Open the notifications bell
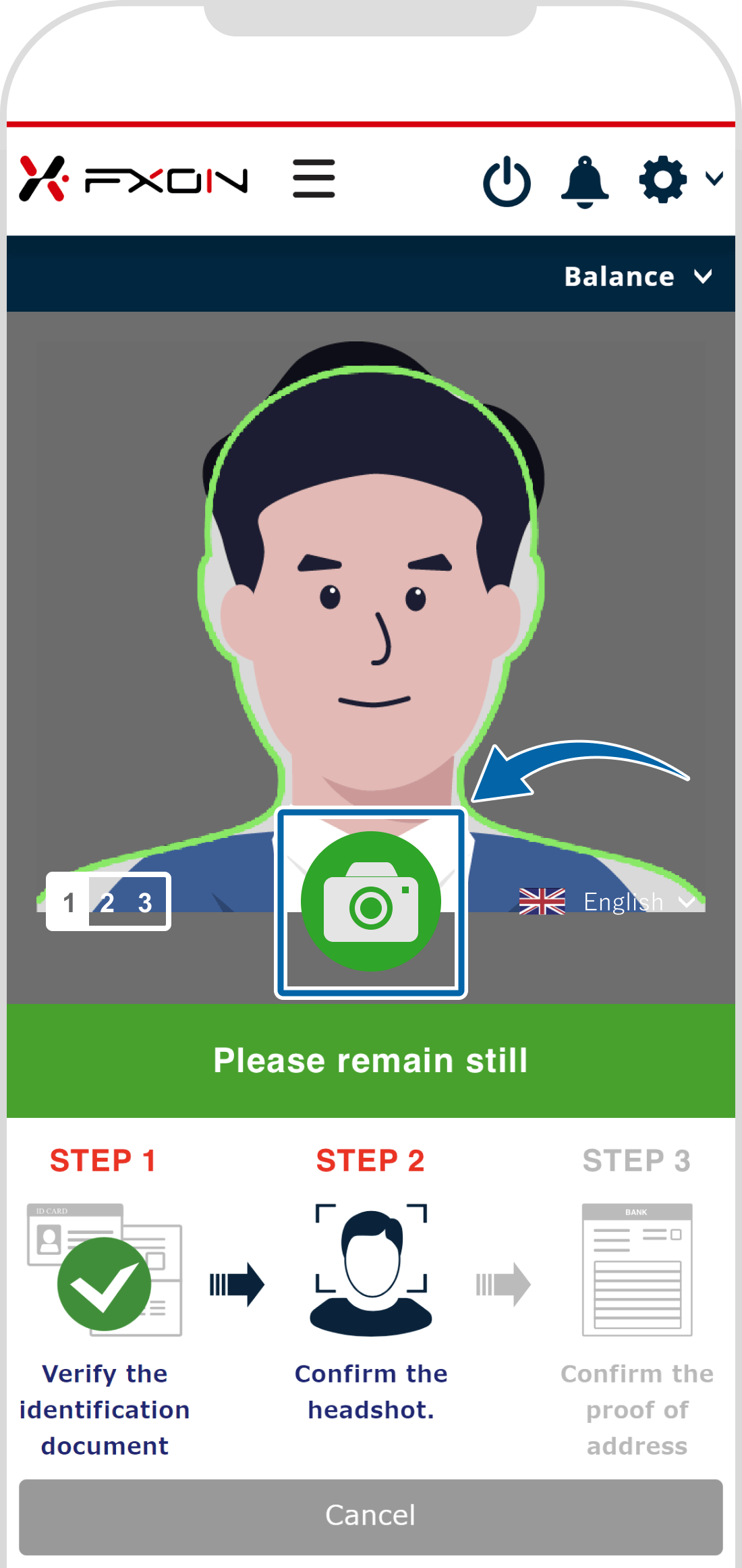742x1568 pixels. click(x=585, y=181)
